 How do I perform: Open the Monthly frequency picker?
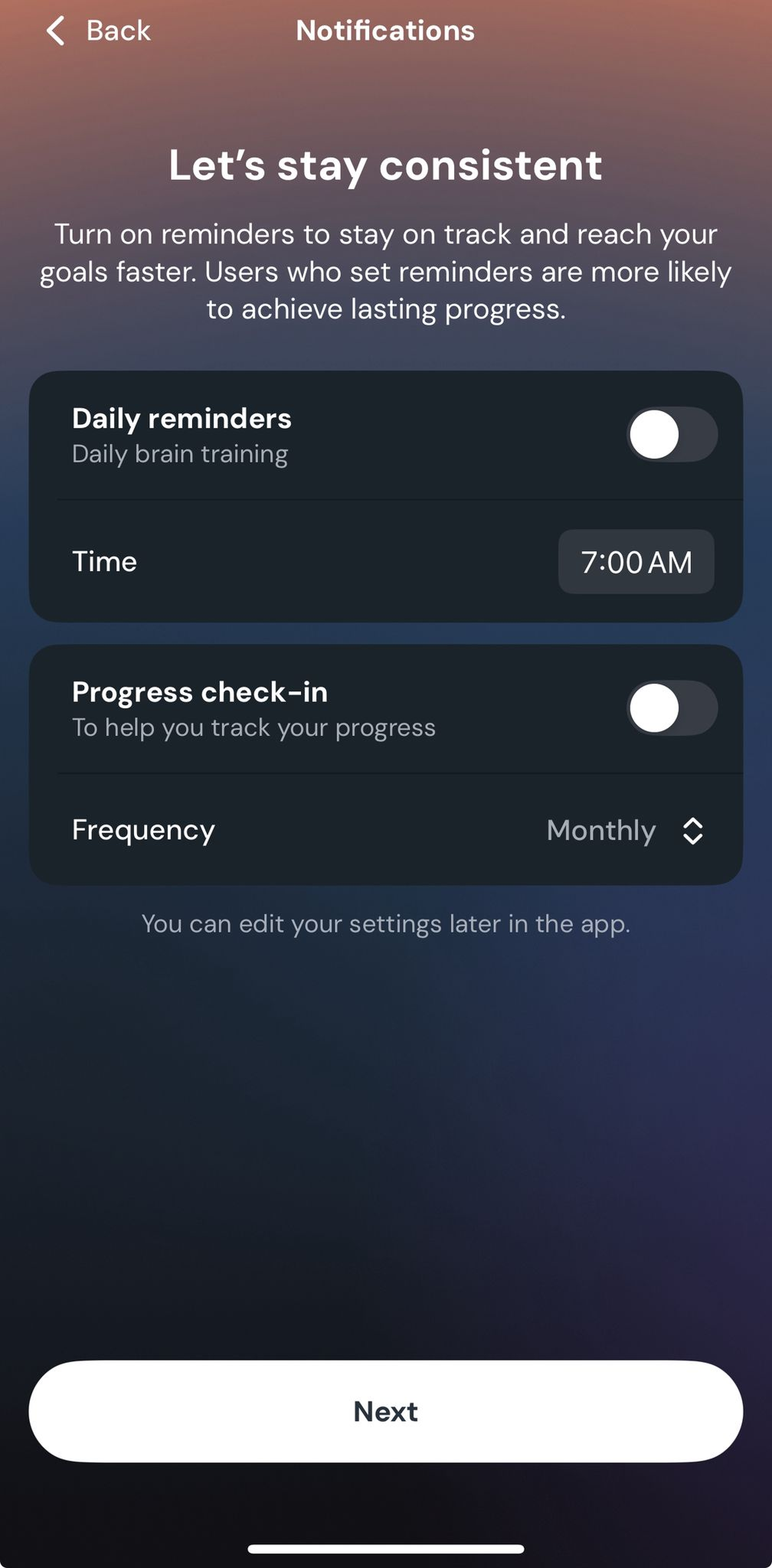[625, 831]
